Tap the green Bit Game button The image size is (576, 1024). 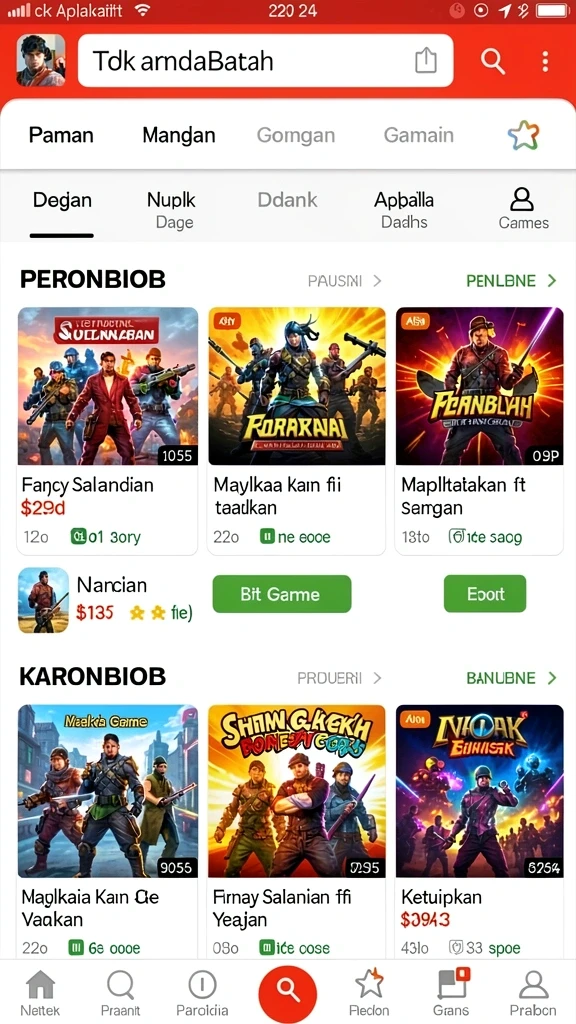pyautogui.click(x=282, y=594)
